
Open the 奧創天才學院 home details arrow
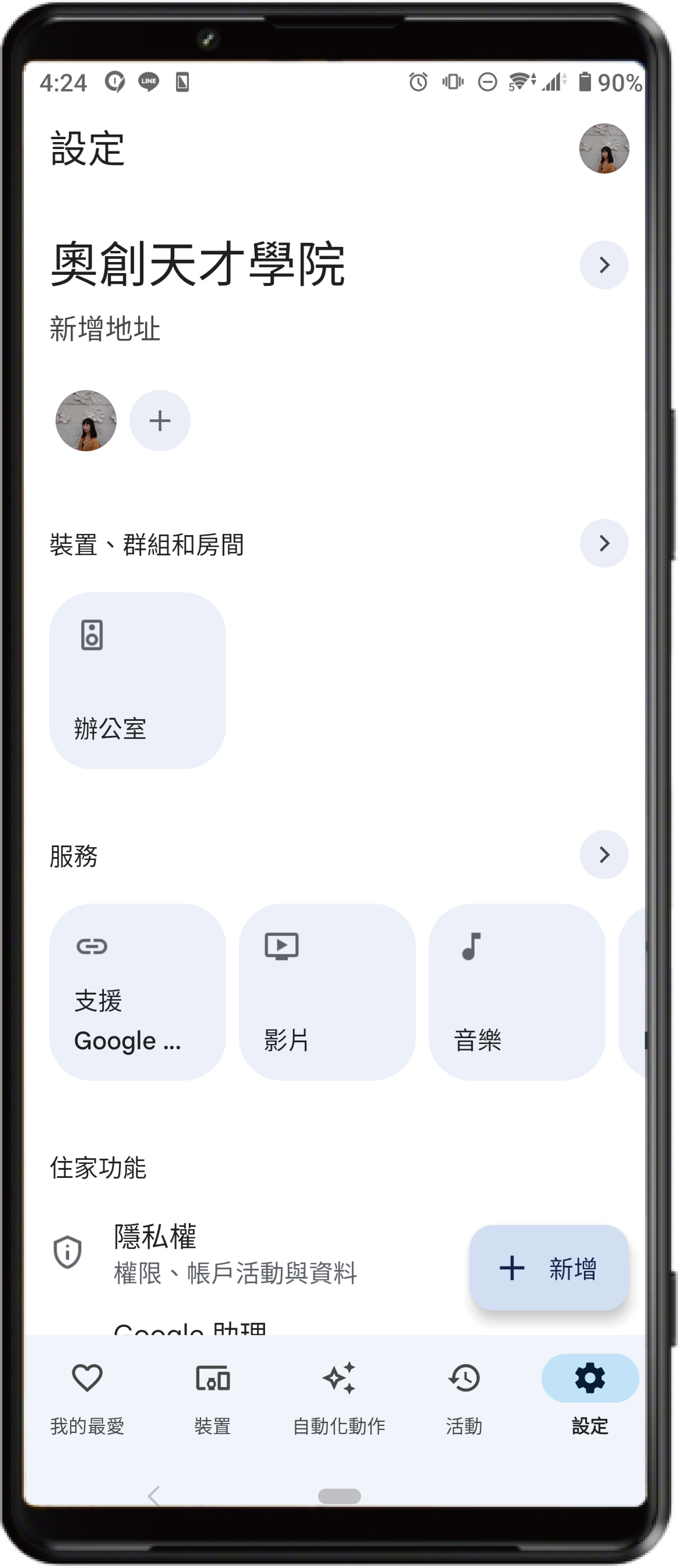tap(603, 265)
